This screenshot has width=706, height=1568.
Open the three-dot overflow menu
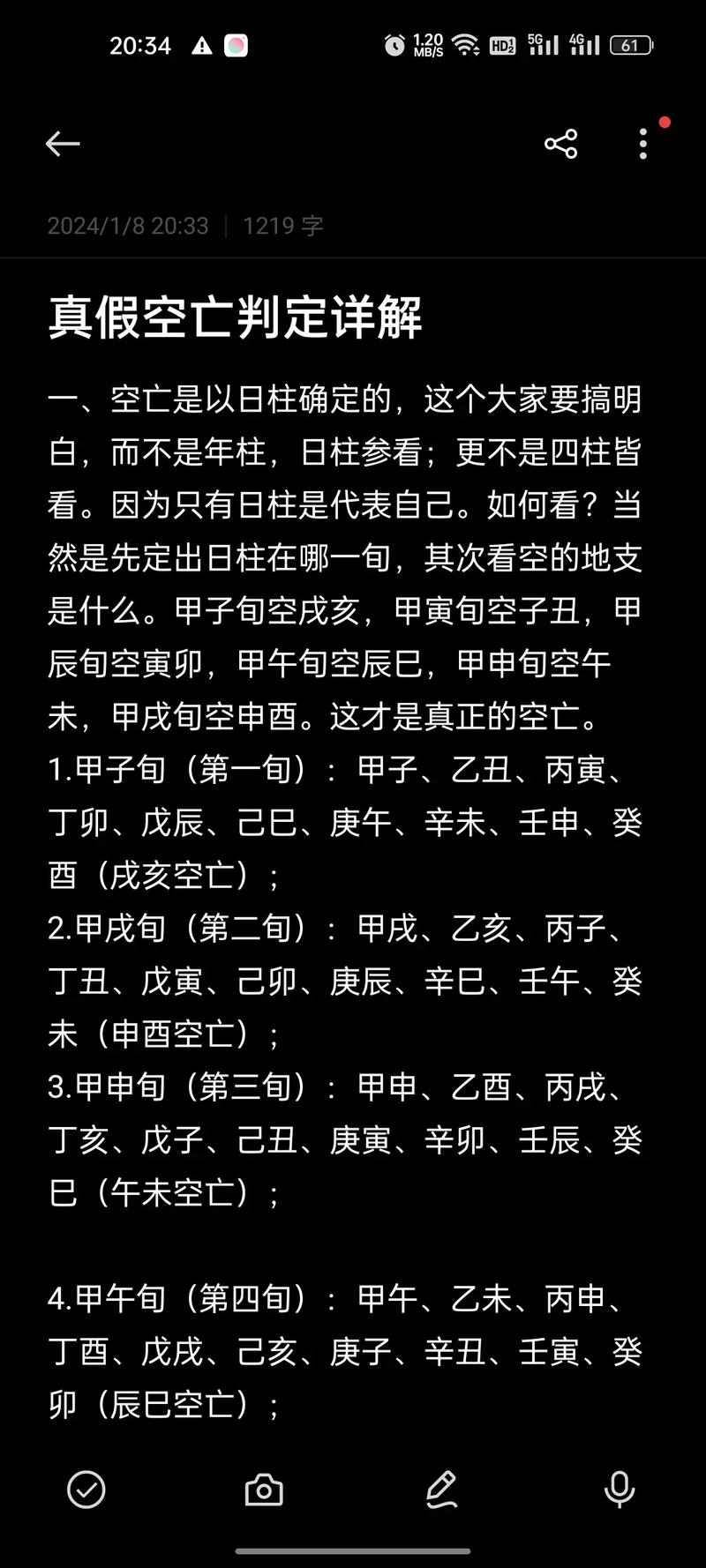(x=643, y=144)
